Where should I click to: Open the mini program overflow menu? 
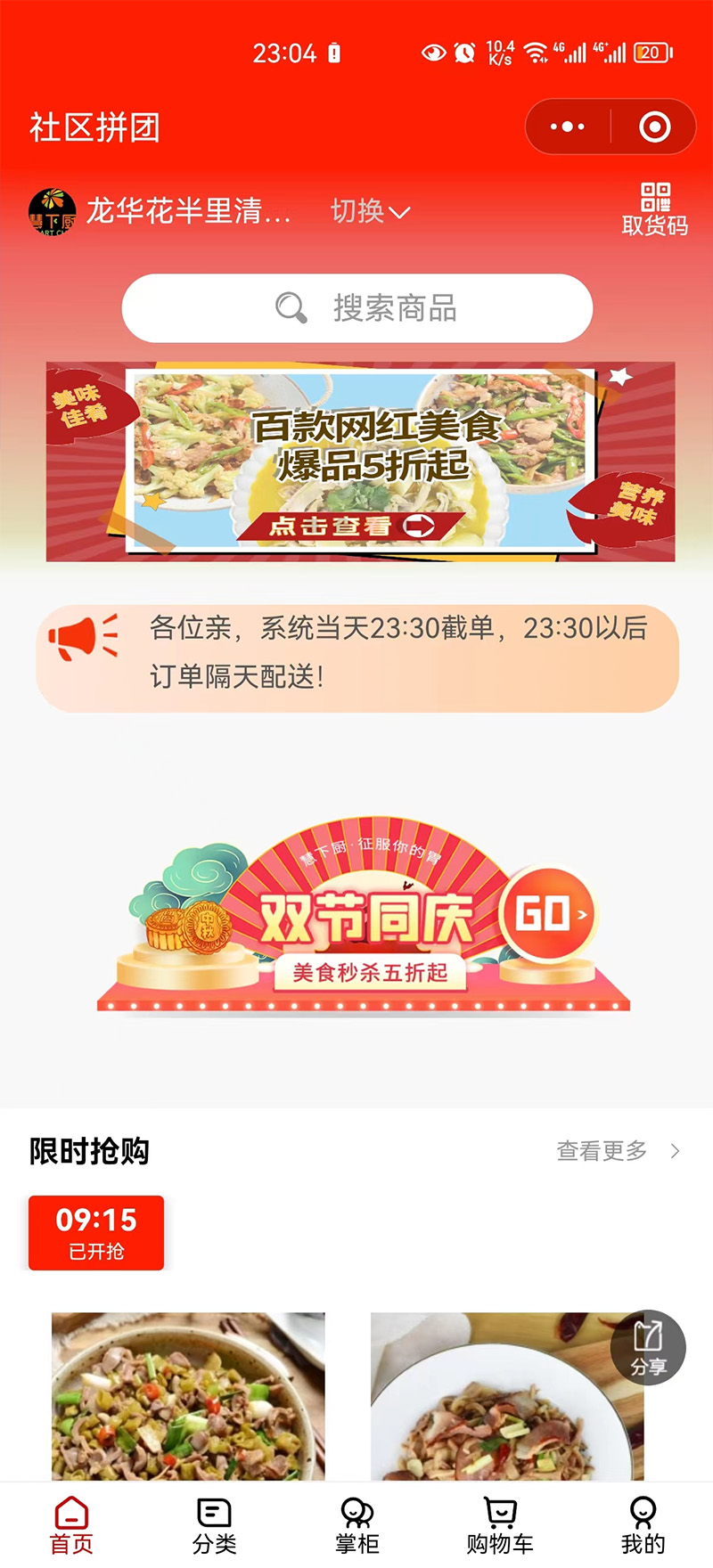[x=568, y=127]
